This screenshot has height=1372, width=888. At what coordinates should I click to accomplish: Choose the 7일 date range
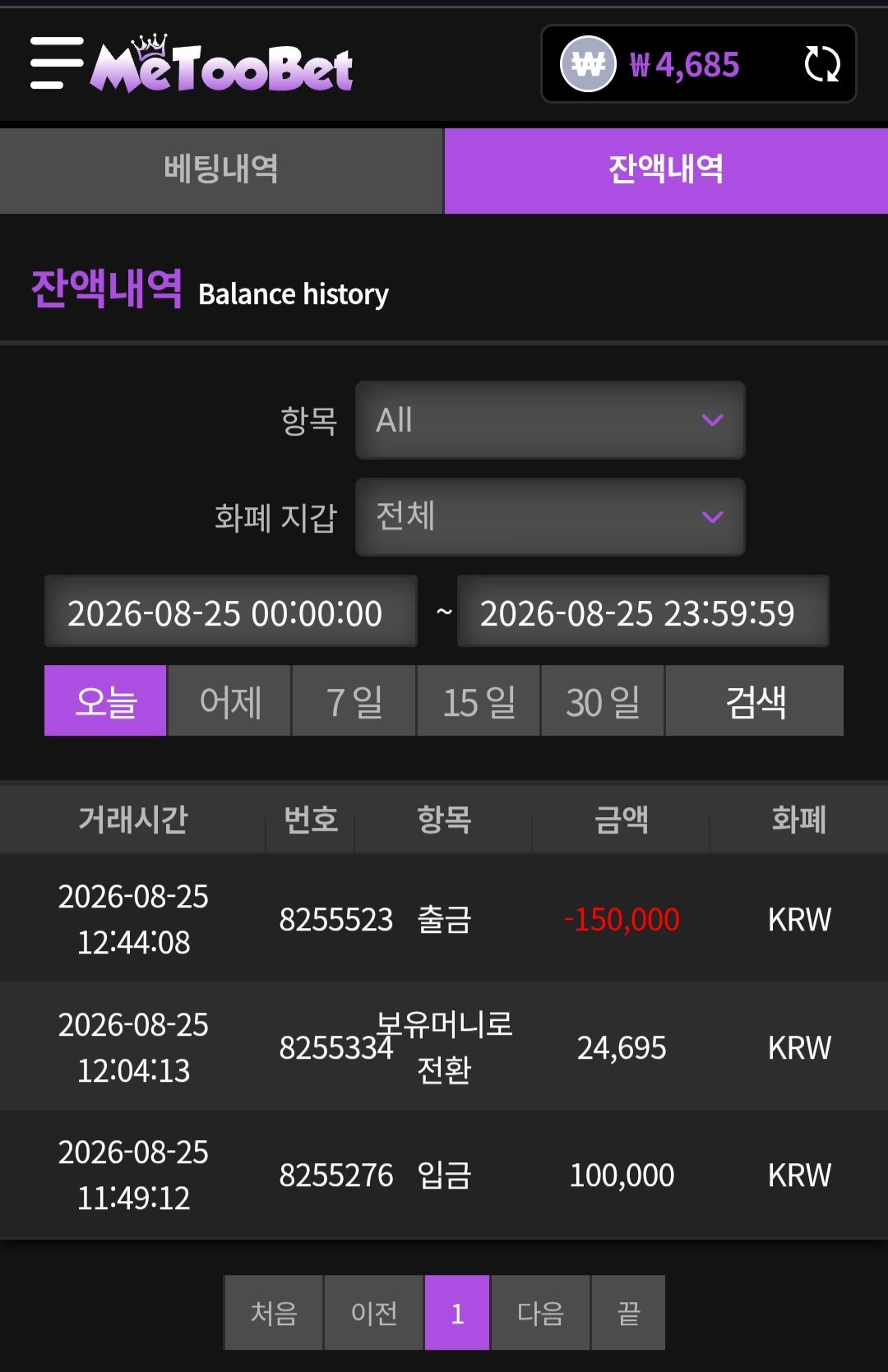point(354,700)
